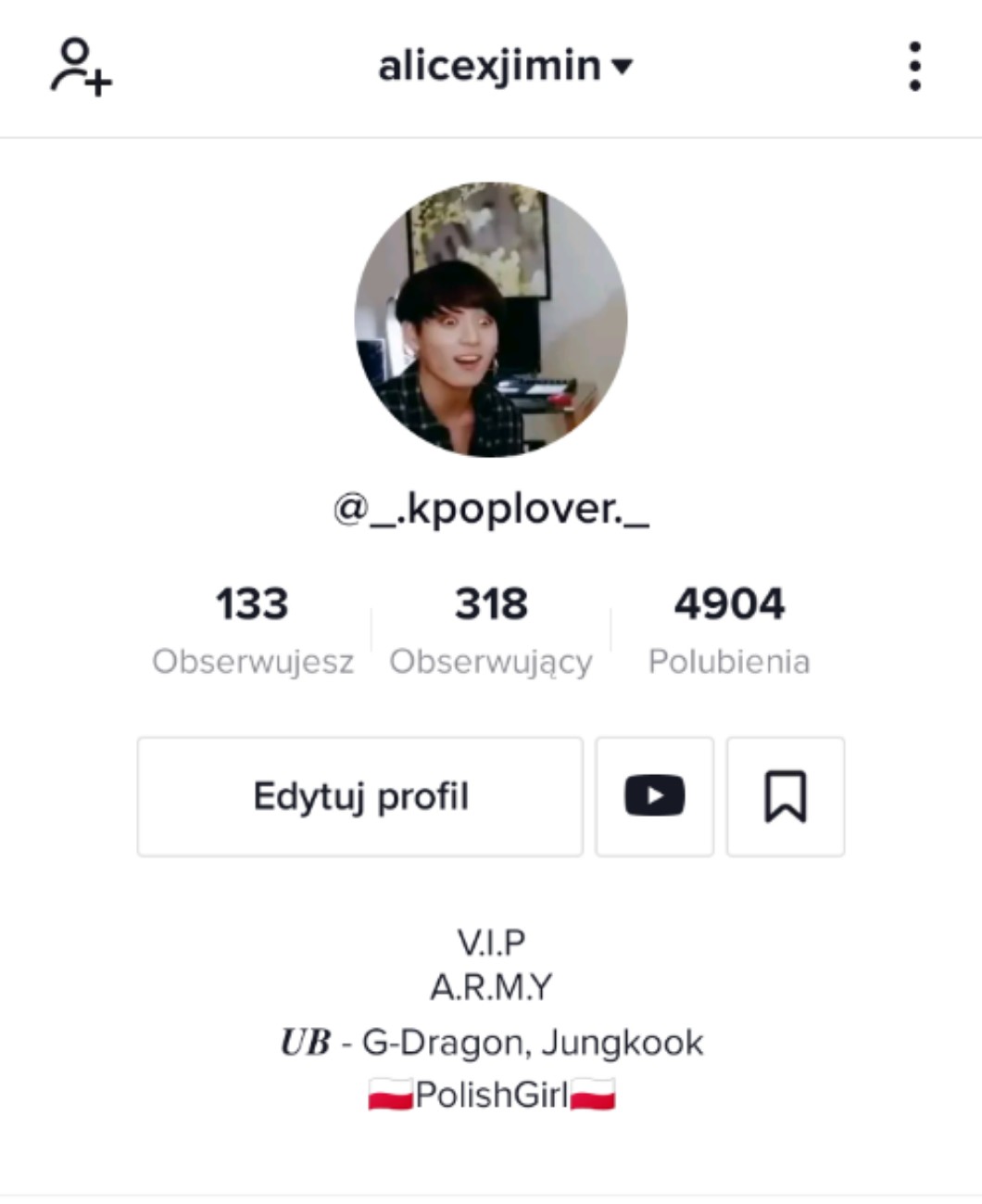Open the saved bookmarks
Image resolution: width=982 pixels, height=1204 pixels.
tap(786, 797)
